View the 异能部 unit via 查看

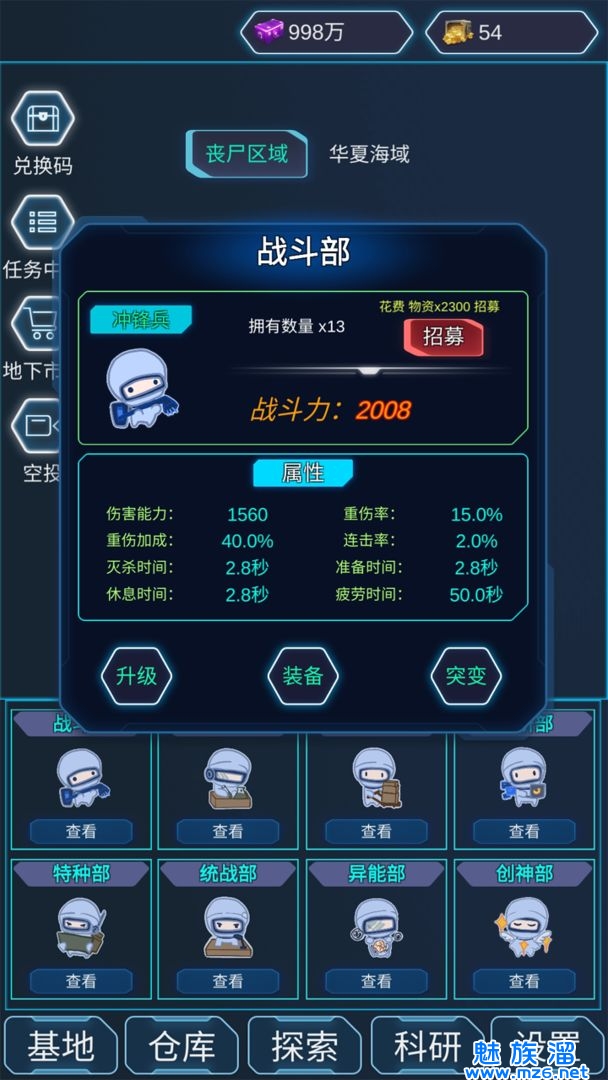pos(376,981)
